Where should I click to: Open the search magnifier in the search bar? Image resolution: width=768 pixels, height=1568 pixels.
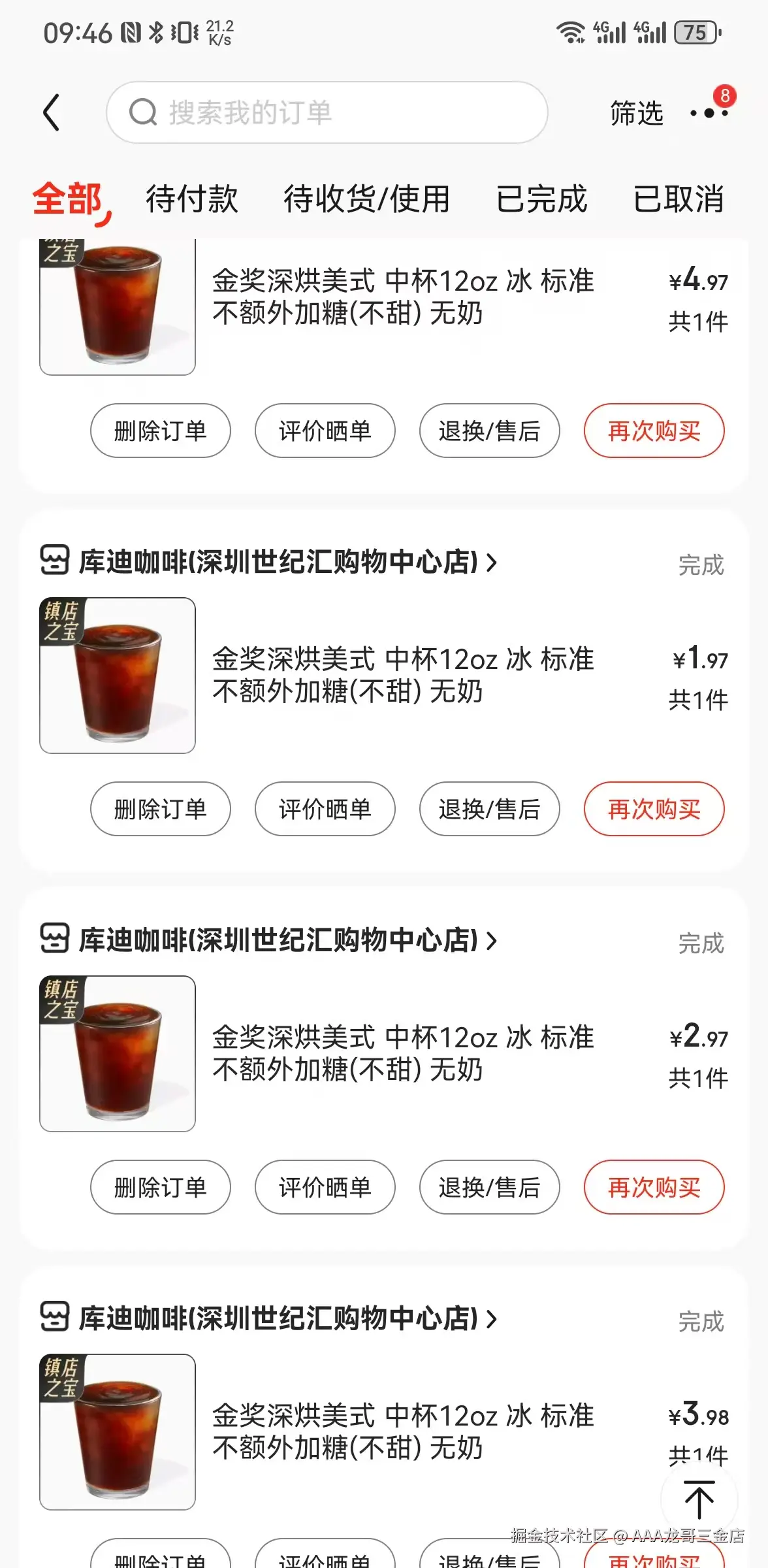142,112
